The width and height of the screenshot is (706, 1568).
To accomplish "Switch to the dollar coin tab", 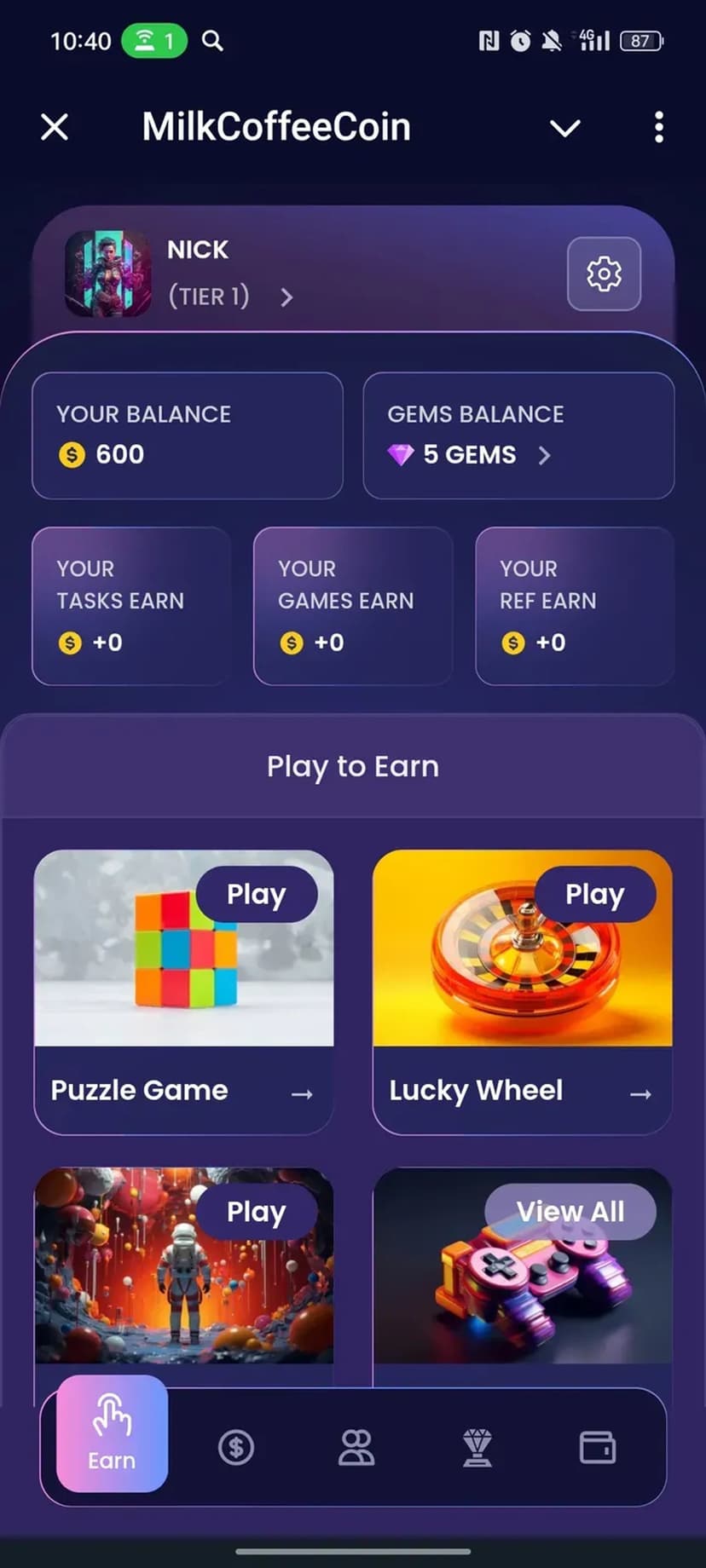I will pos(236,1447).
